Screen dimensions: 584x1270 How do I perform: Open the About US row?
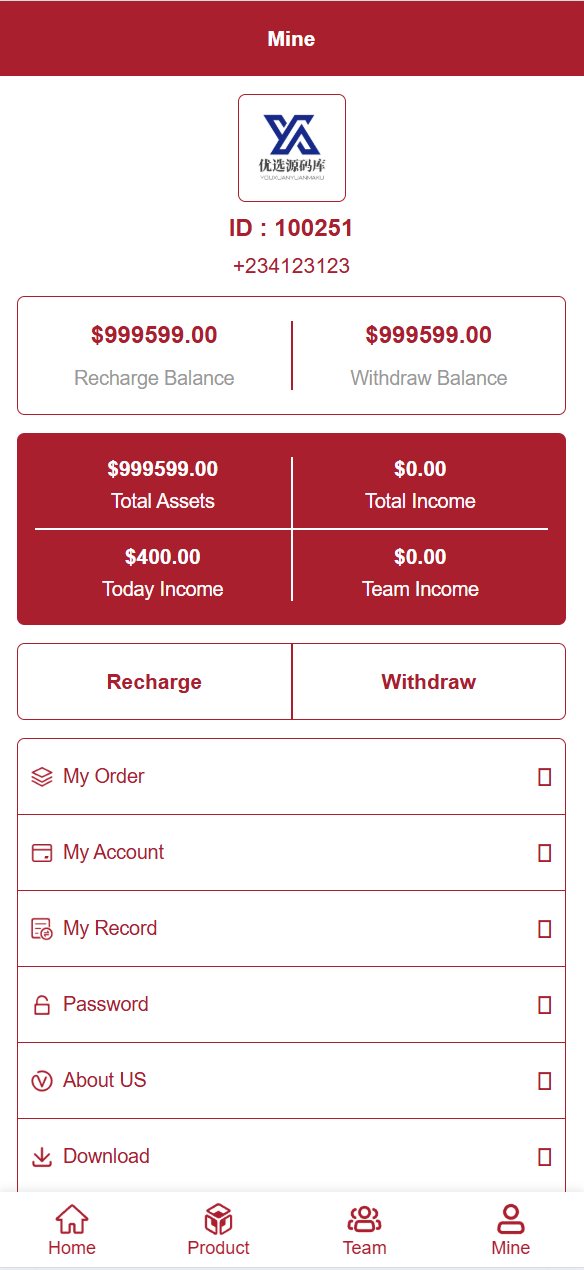point(291,1081)
